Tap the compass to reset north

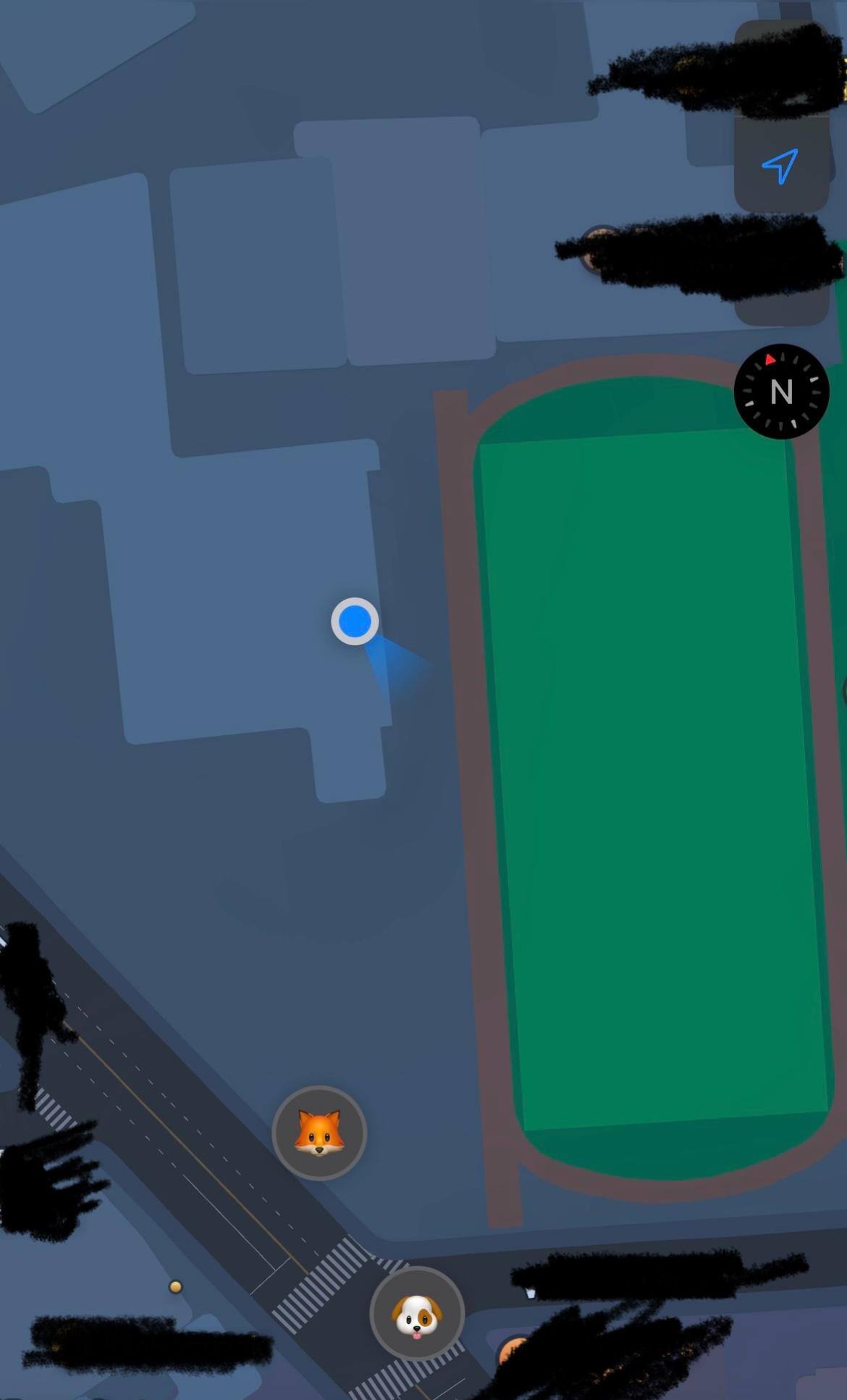pos(781,392)
